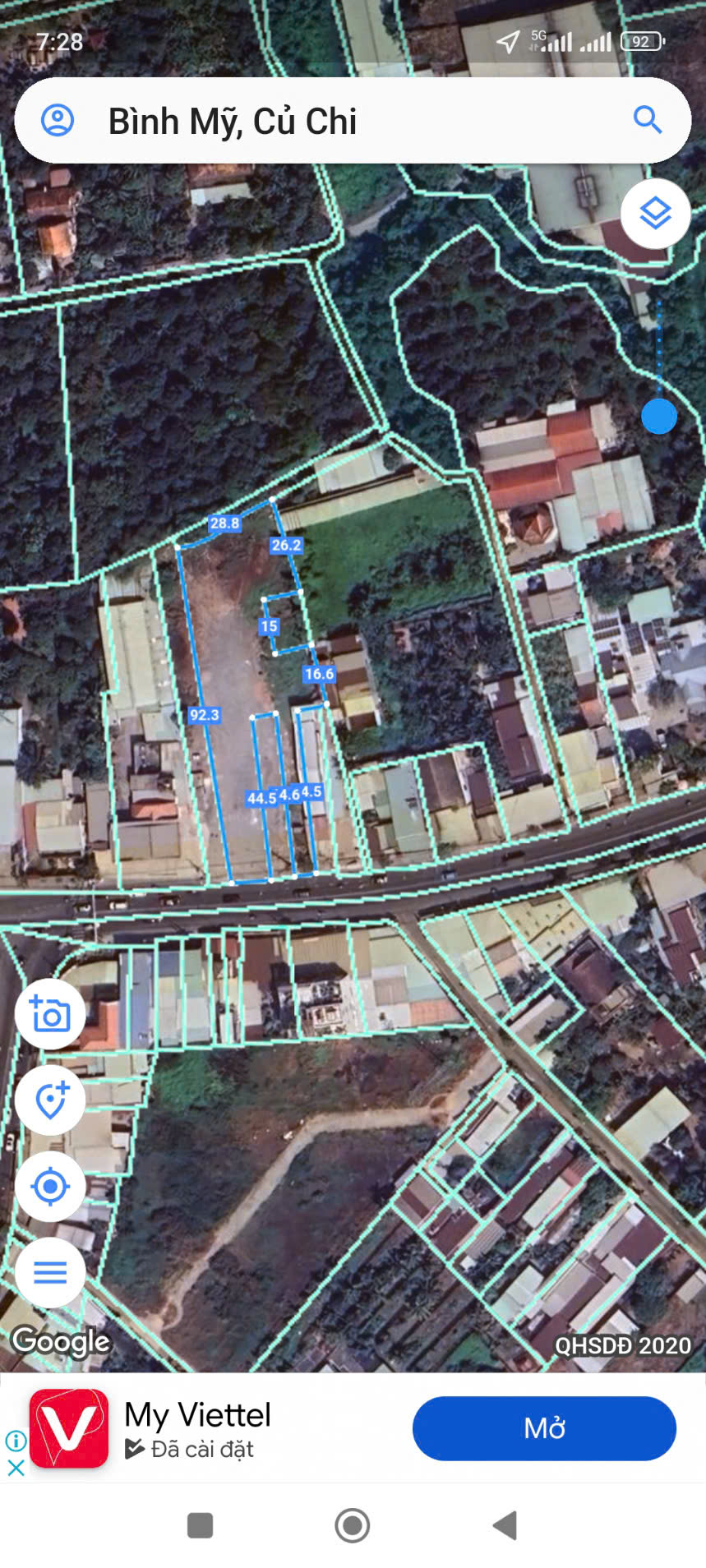The height and width of the screenshot is (1568, 706).
Task: Add a new location pin
Action: (x=50, y=1100)
